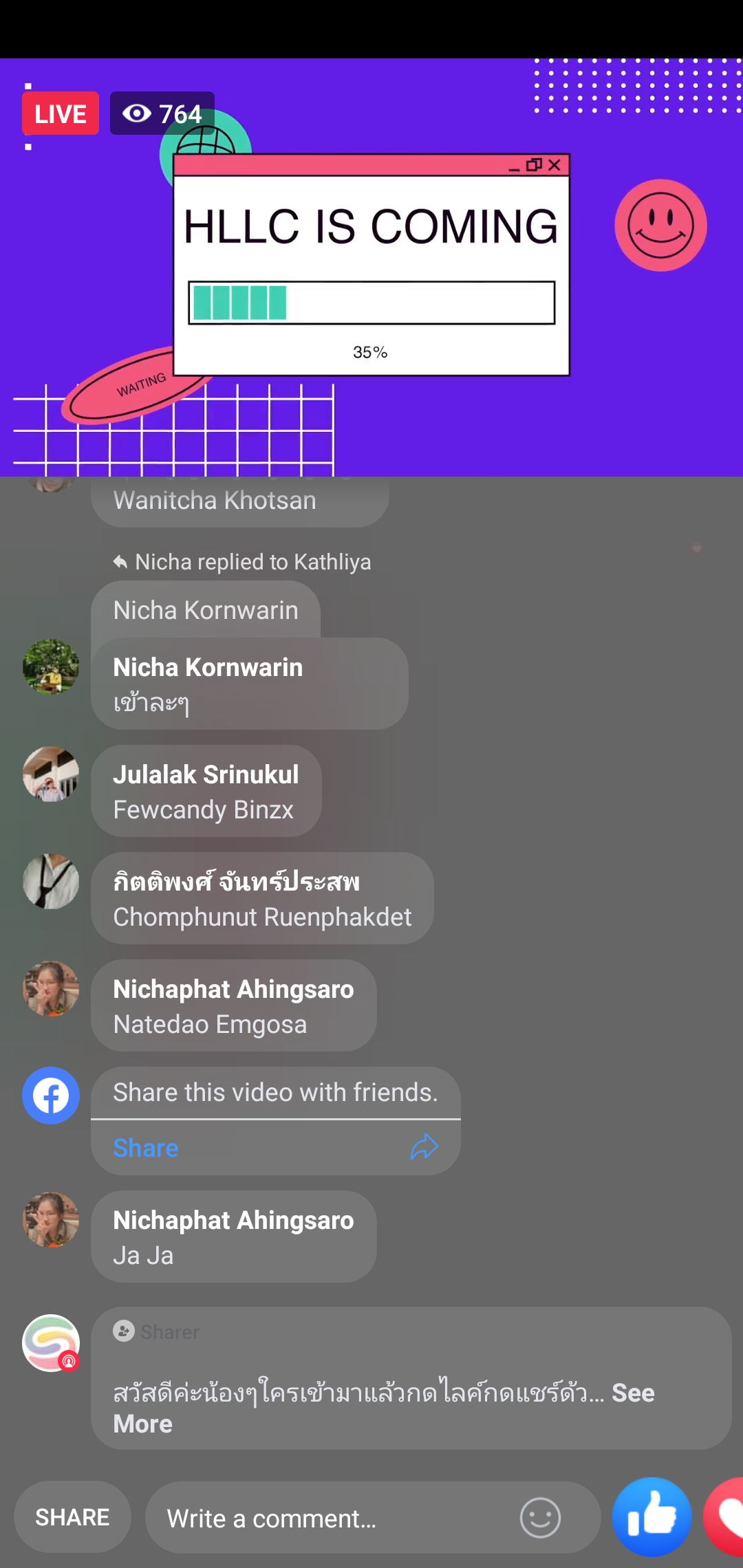Viewport: 743px width, 1568px height.
Task: Send a thumbs-up like reaction
Action: pos(652,1516)
